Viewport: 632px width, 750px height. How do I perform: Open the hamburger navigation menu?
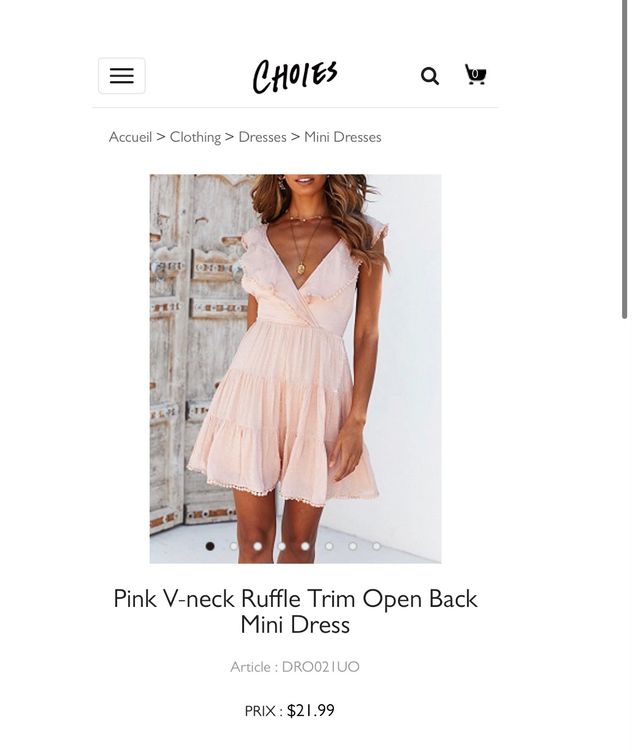pos(122,76)
